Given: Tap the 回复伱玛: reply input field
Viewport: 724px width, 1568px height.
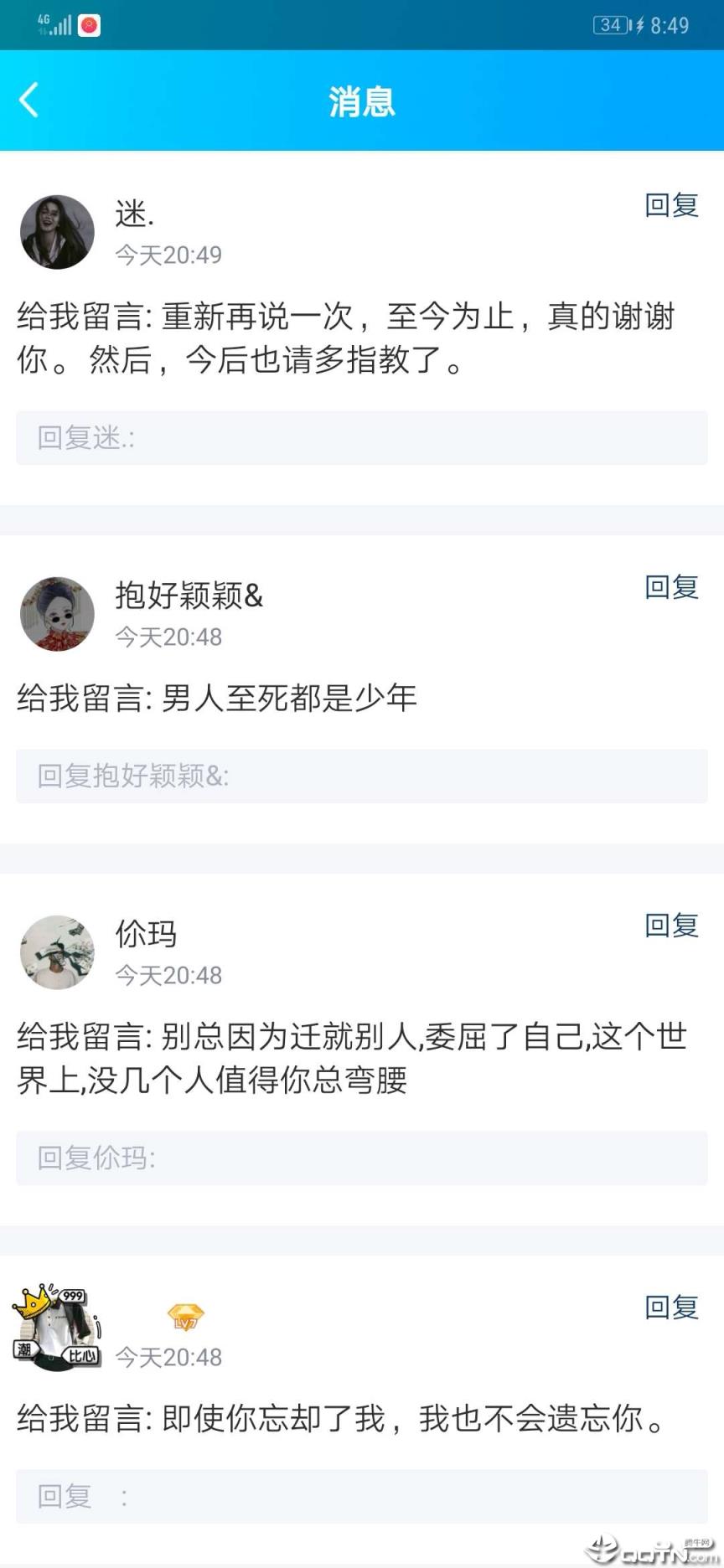Looking at the screenshot, I should 362,1158.
